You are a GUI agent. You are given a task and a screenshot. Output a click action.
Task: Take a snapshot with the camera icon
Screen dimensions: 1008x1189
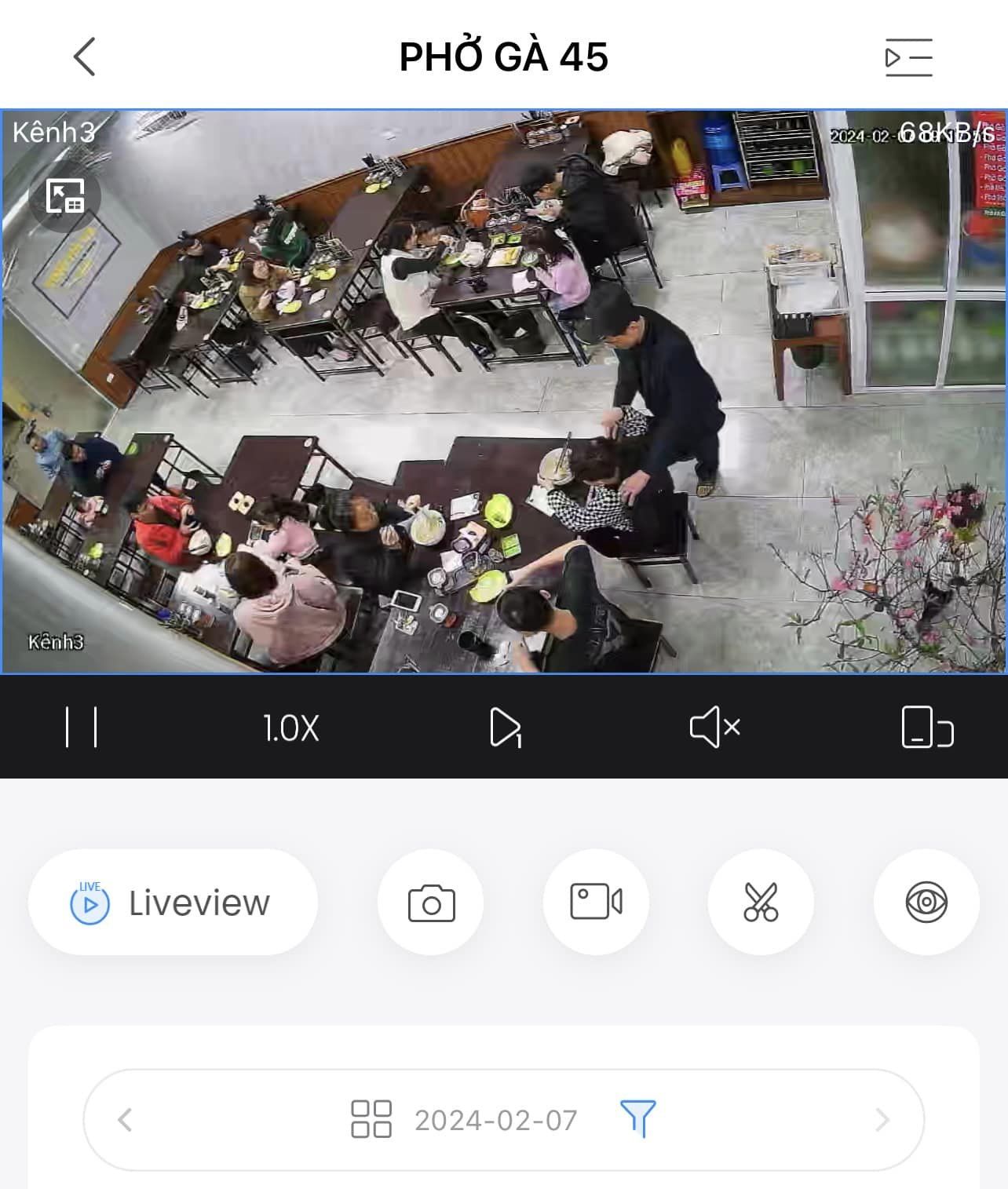coord(431,903)
